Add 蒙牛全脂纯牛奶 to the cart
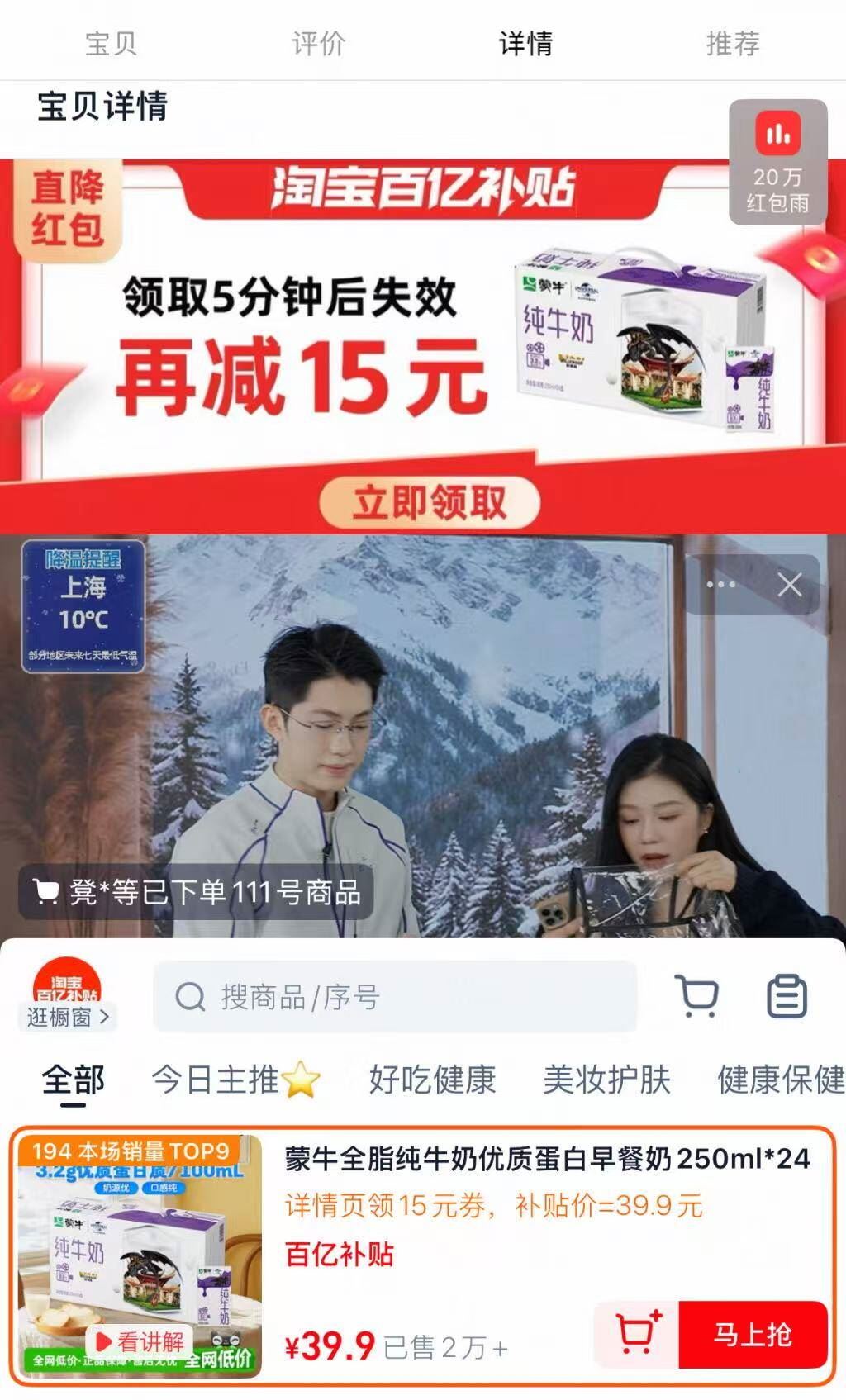Image resolution: width=846 pixels, height=1400 pixels. [x=637, y=1334]
